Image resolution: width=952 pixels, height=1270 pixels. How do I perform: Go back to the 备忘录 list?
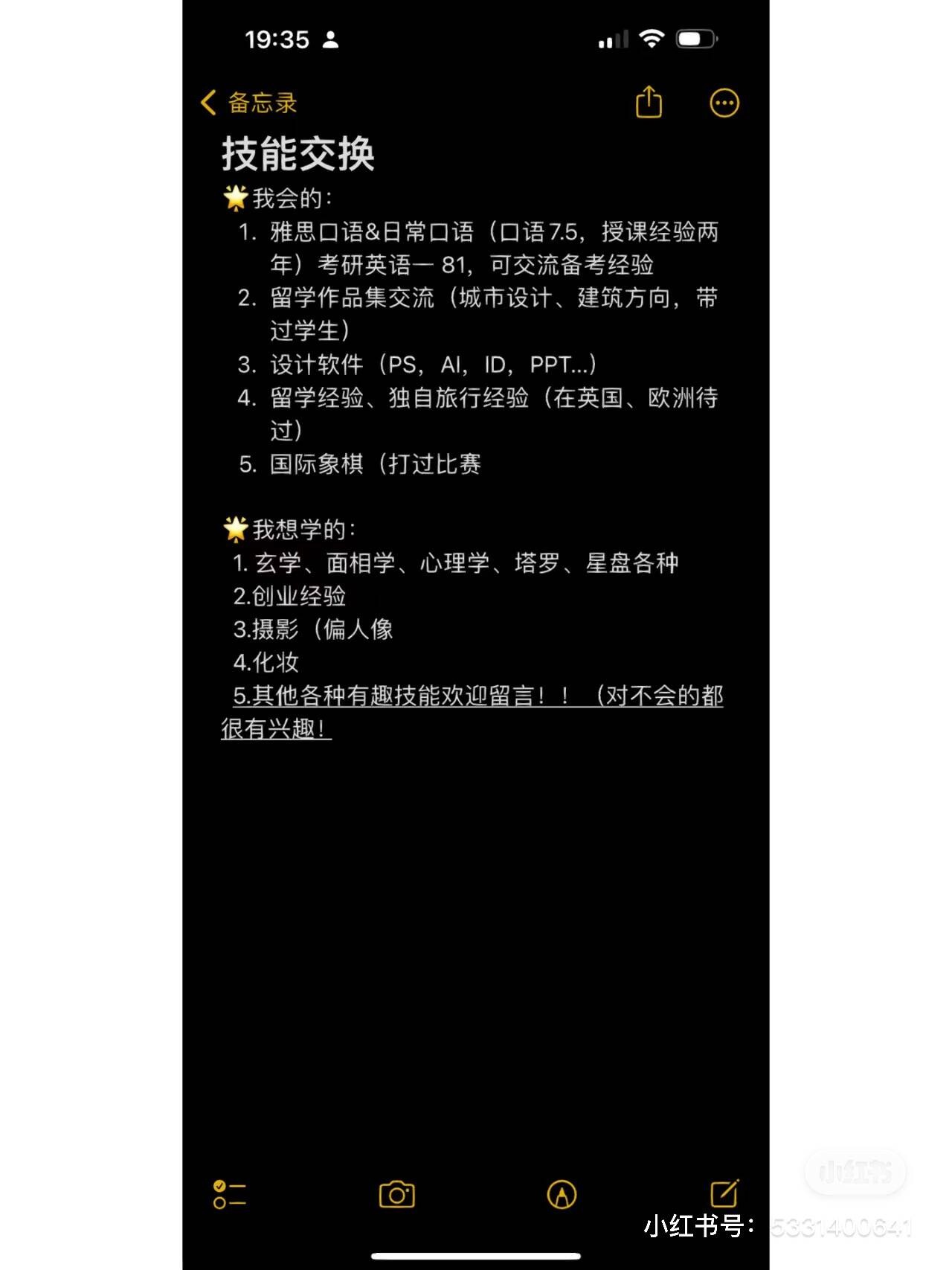(248, 103)
